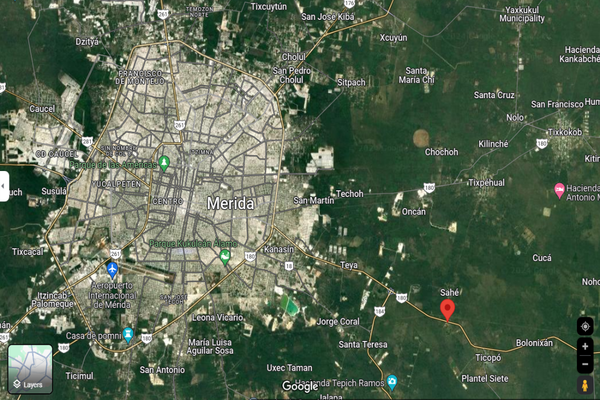Activate the Street View pegman
Screen dimensions: 600x400
(x=585, y=385)
